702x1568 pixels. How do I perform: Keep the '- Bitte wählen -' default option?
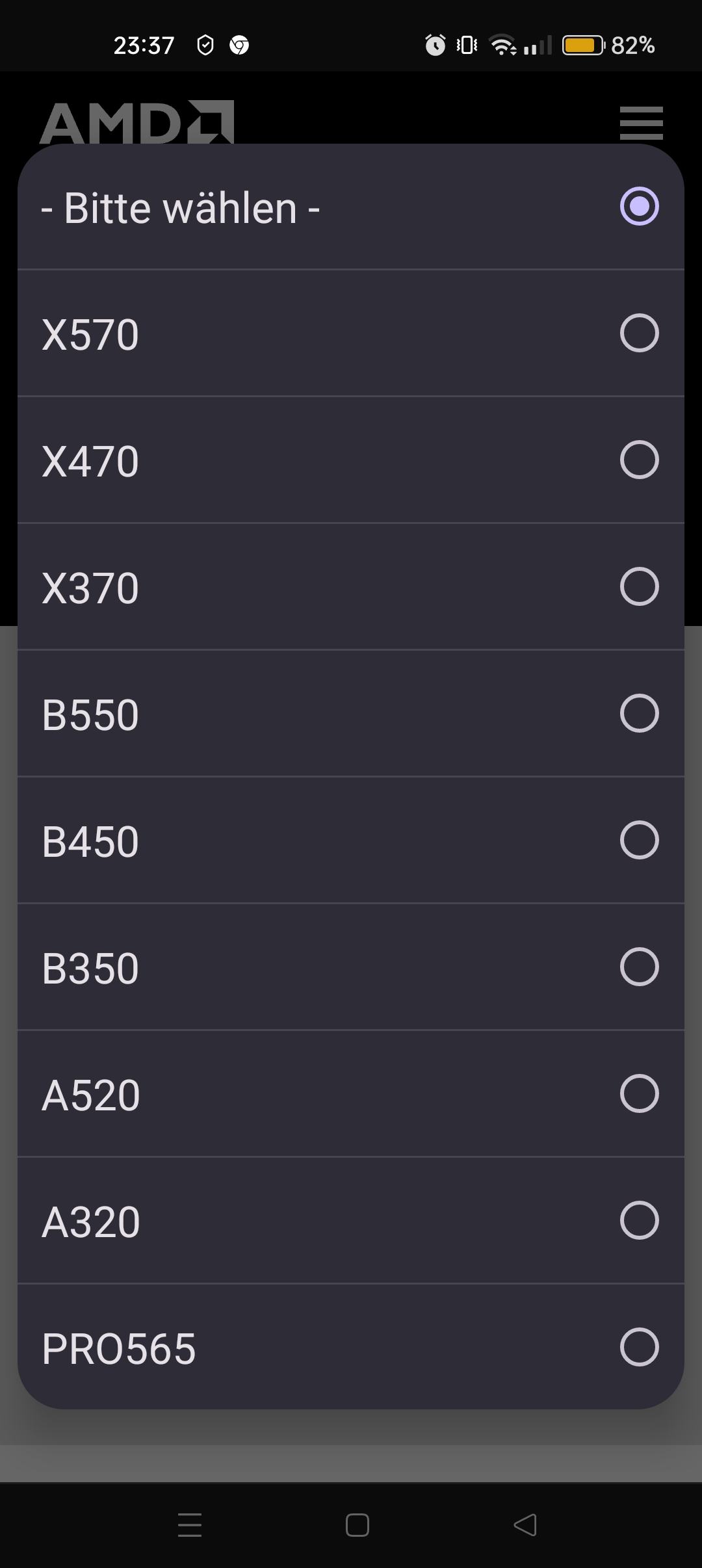351,207
